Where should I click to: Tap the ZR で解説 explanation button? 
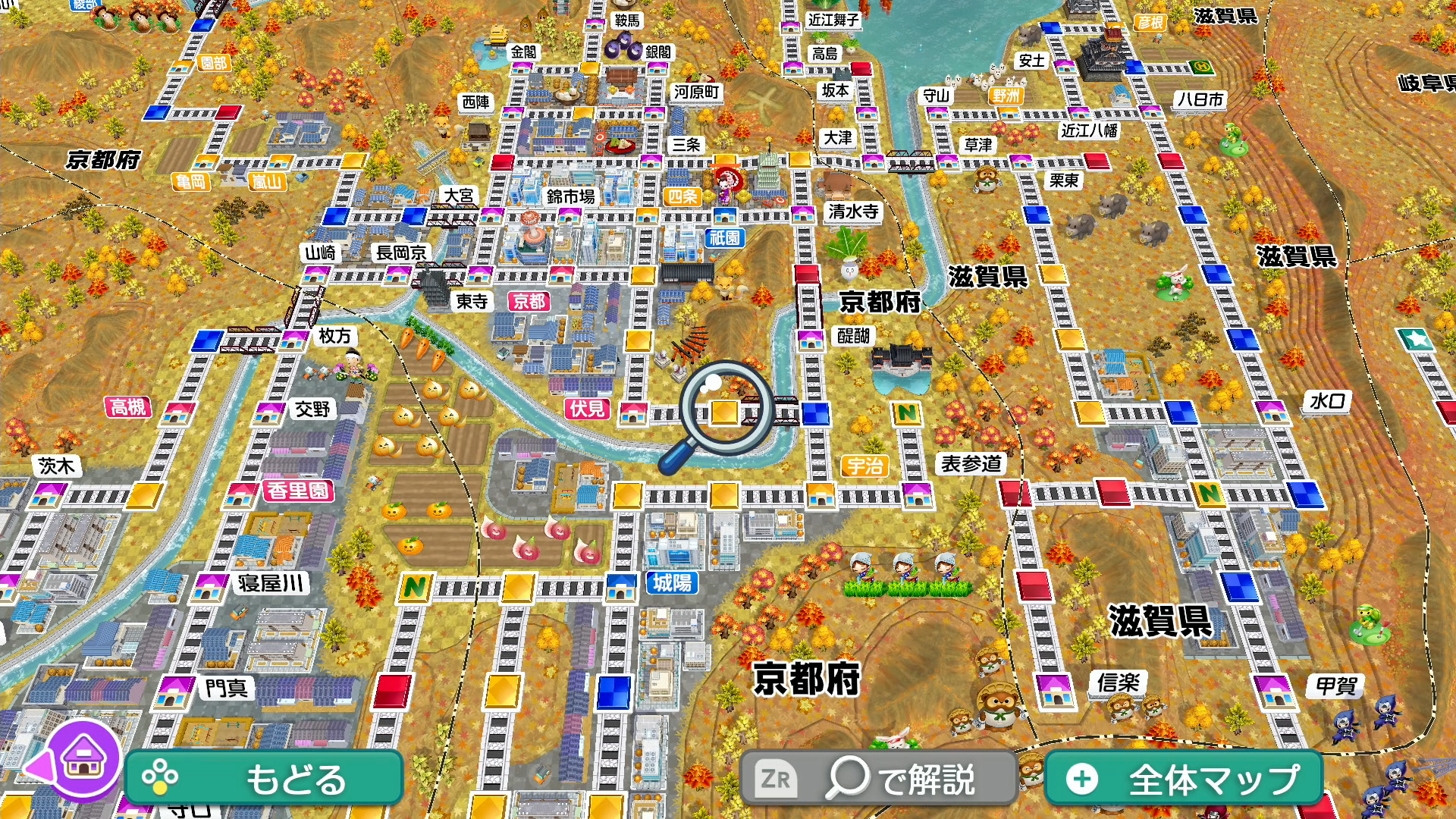(879, 778)
